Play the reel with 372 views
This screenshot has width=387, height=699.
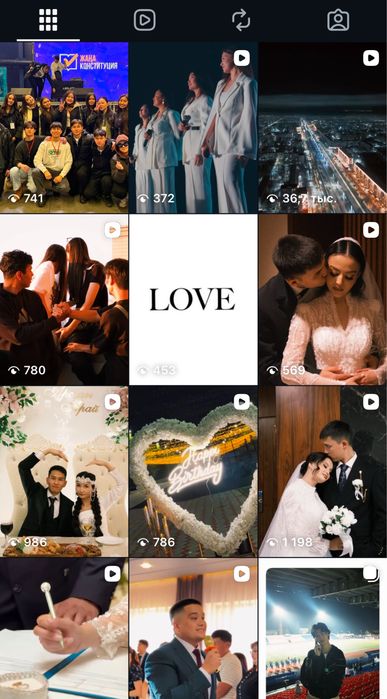[x=193, y=127]
